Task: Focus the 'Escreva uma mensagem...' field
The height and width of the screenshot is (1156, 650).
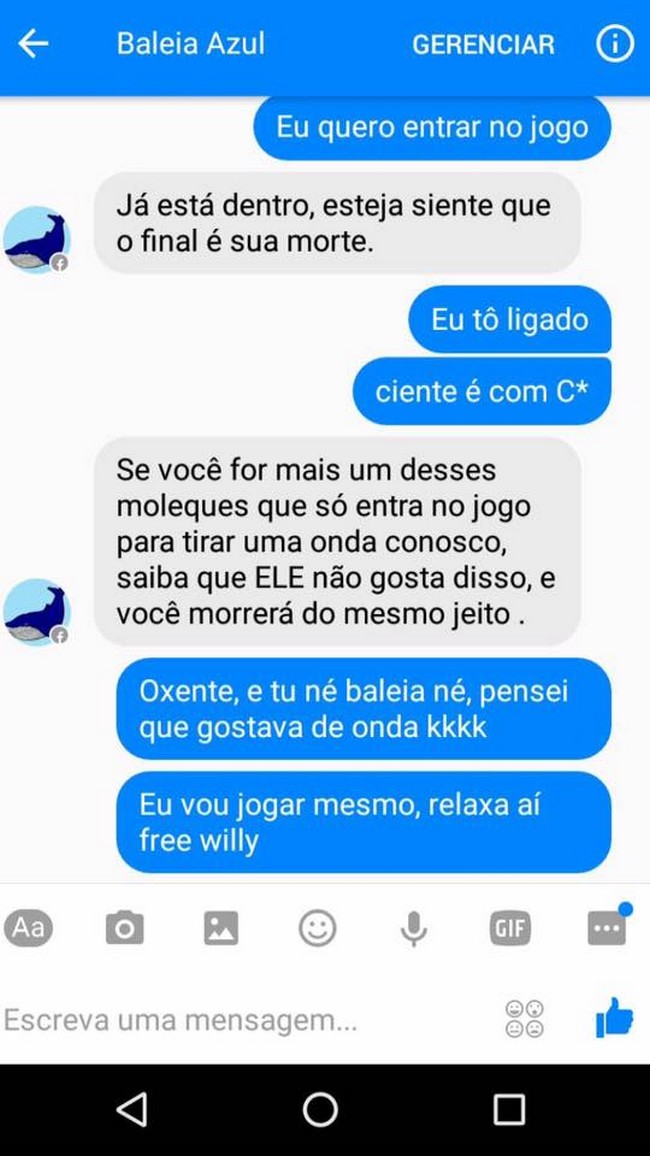Action: tap(243, 1020)
